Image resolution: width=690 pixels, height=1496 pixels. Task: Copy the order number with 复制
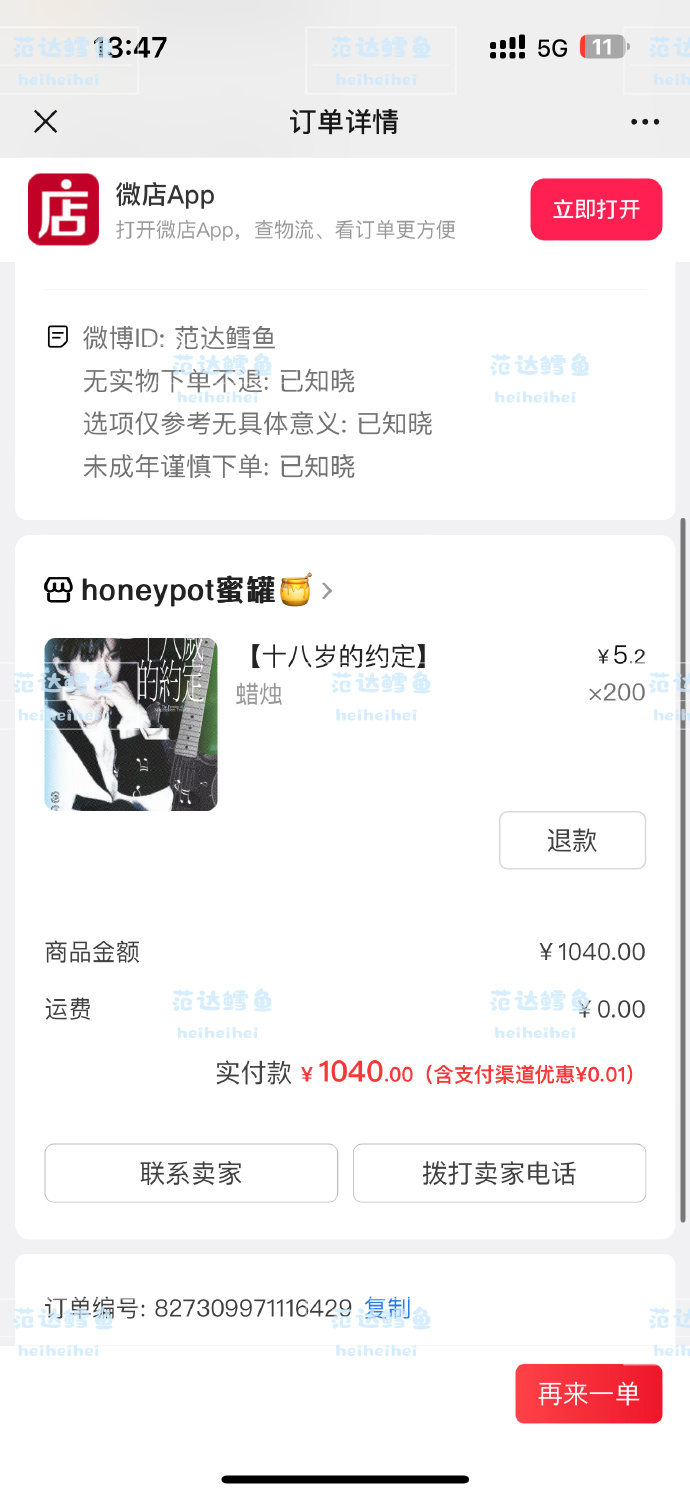tap(387, 1307)
